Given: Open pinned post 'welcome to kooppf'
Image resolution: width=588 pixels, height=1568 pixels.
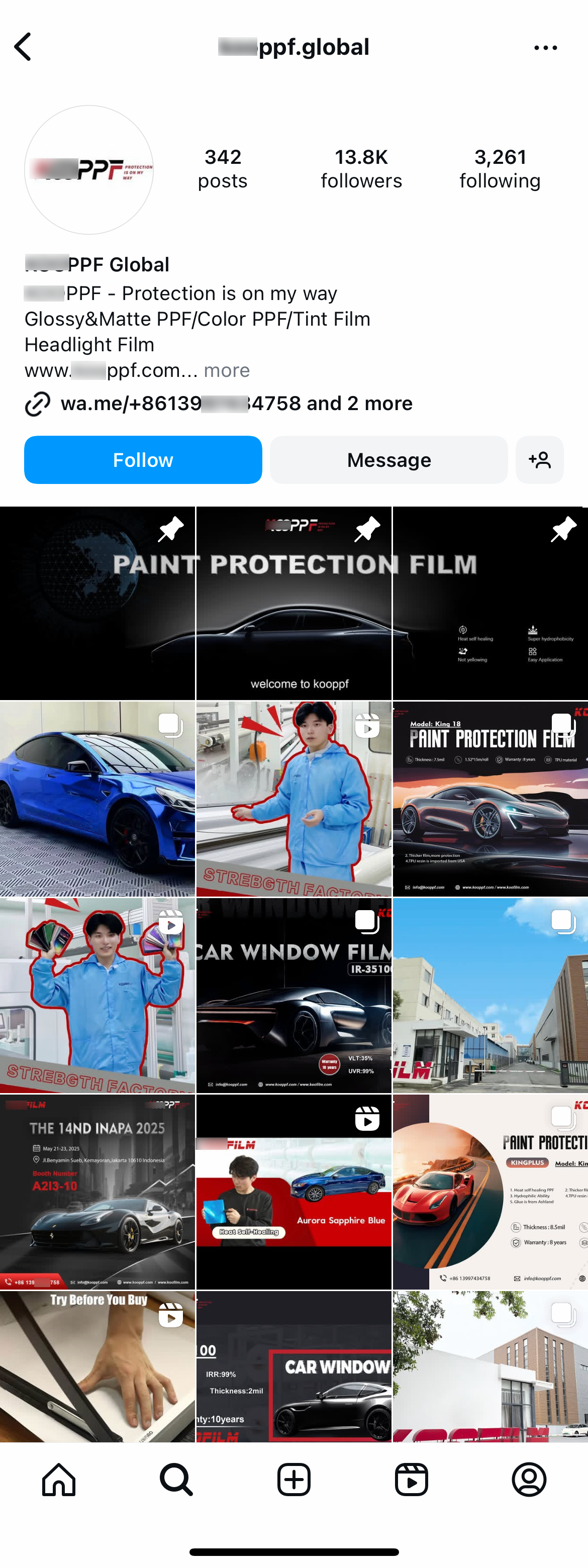Looking at the screenshot, I should tap(293, 603).
